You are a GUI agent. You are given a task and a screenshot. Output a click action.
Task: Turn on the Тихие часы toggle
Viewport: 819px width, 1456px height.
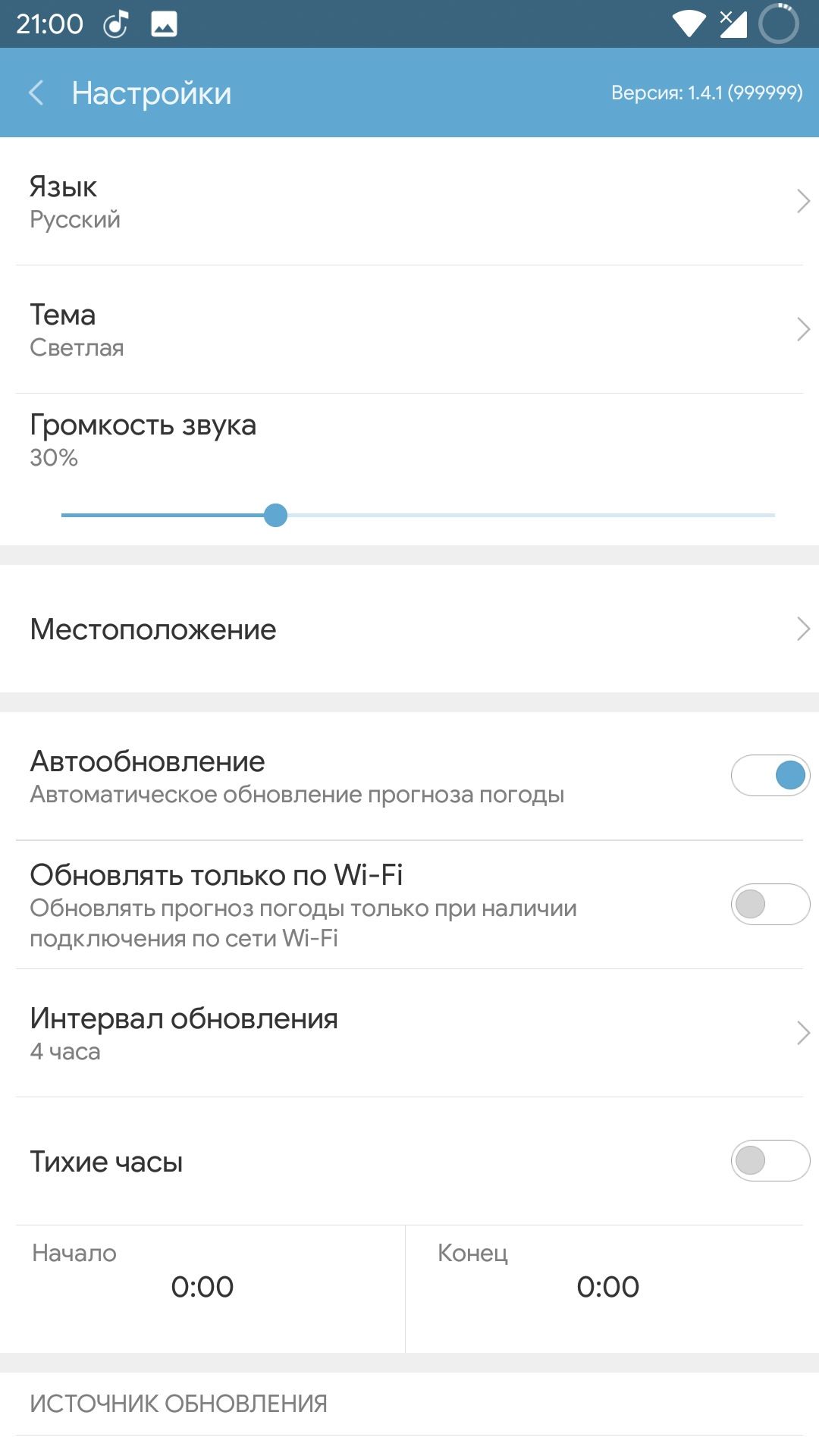[x=770, y=1160]
